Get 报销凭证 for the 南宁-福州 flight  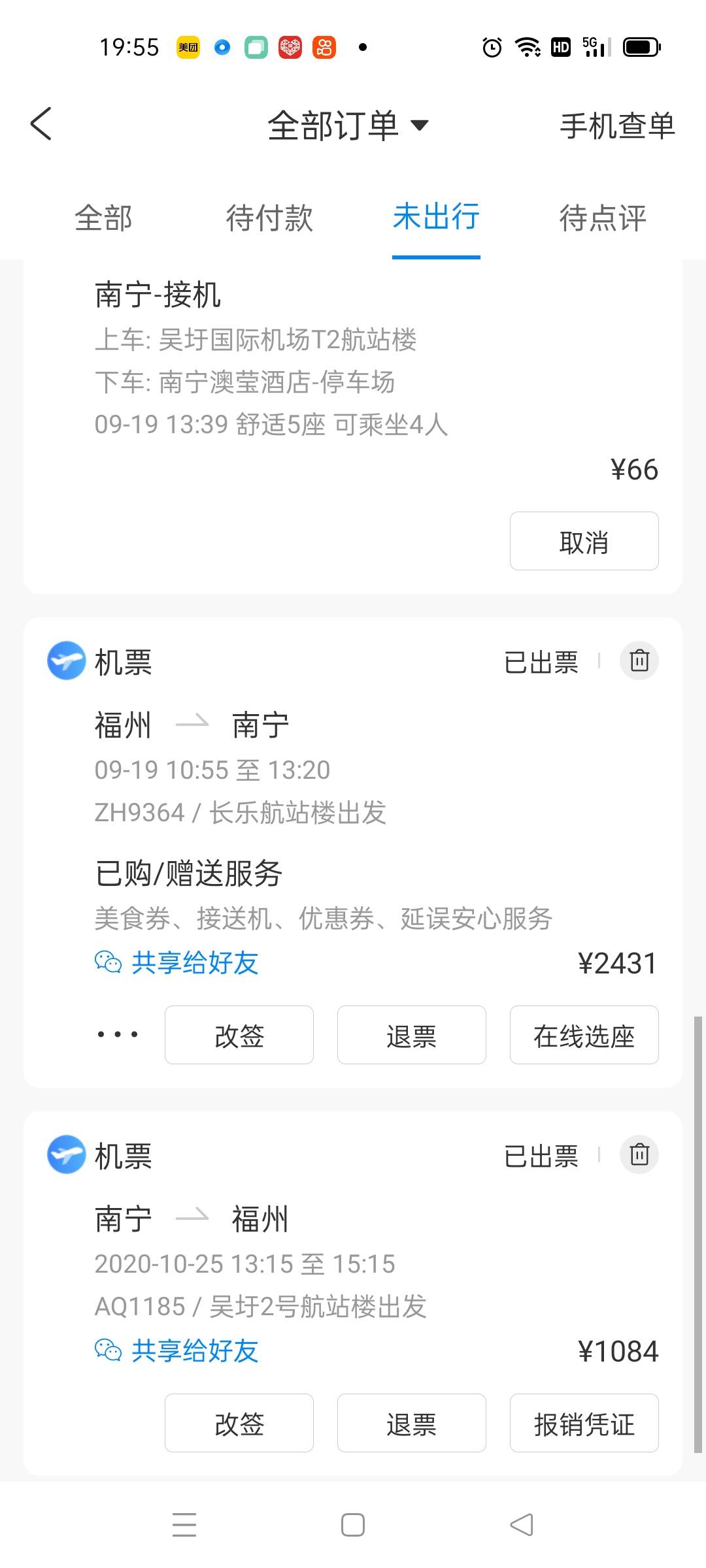584,1423
